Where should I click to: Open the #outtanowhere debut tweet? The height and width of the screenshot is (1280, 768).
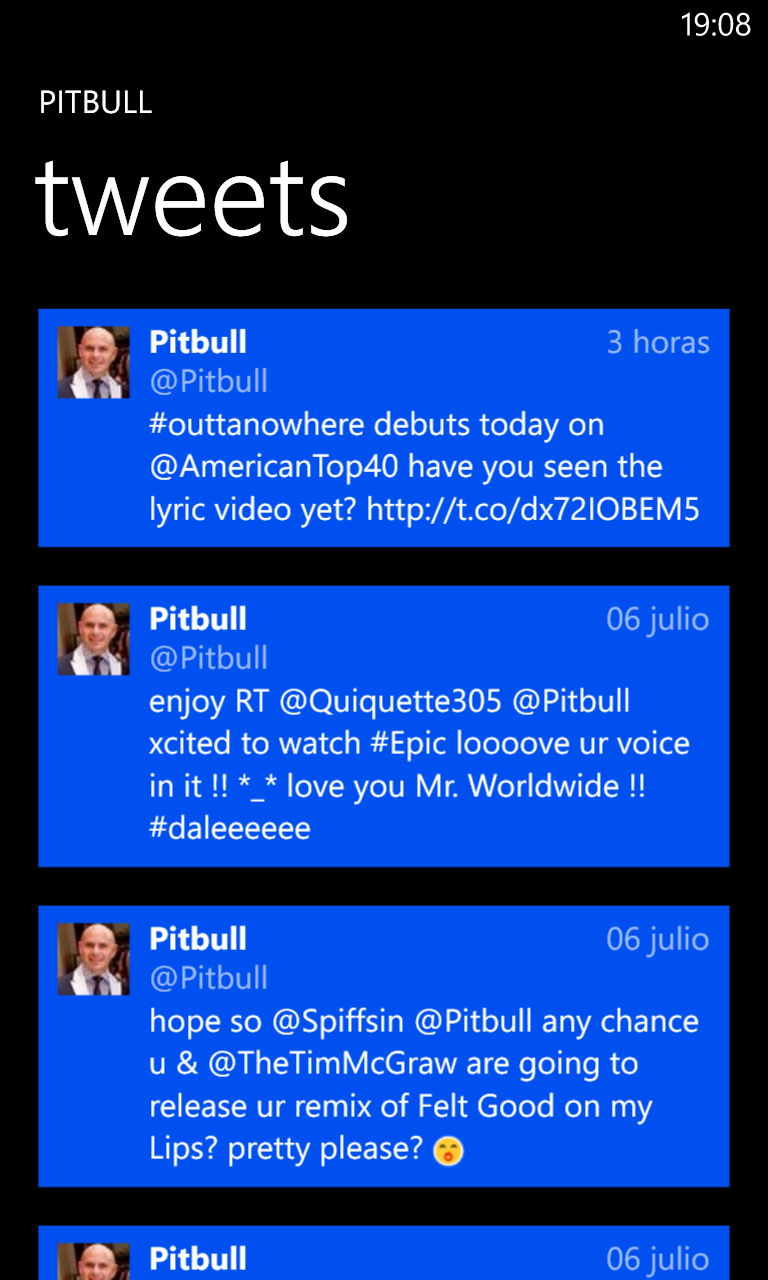coord(384,428)
